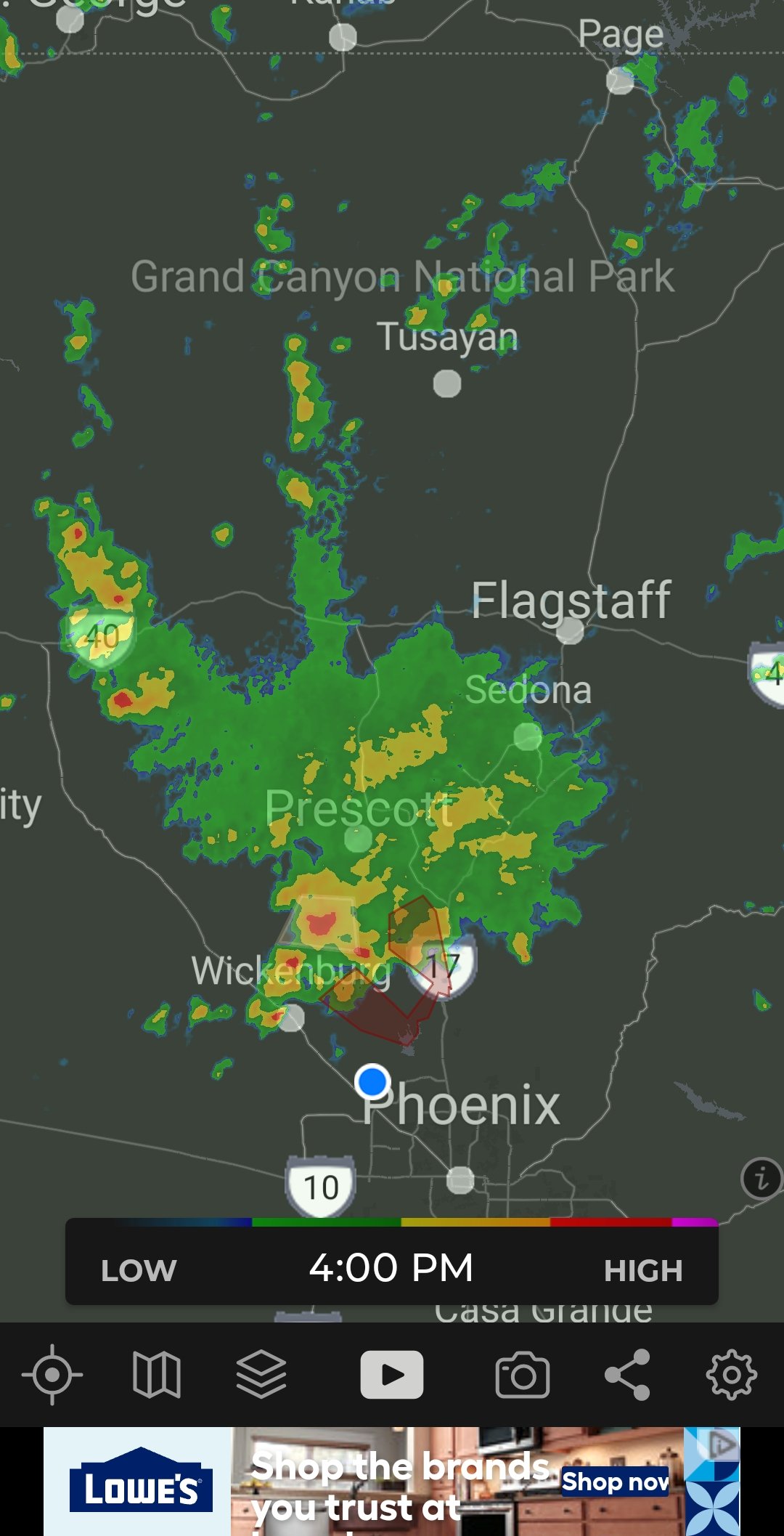Image resolution: width=784 pixels, height=1536 pixels.
Task: Center map on current location
Action: click(x=52, y=1375)
